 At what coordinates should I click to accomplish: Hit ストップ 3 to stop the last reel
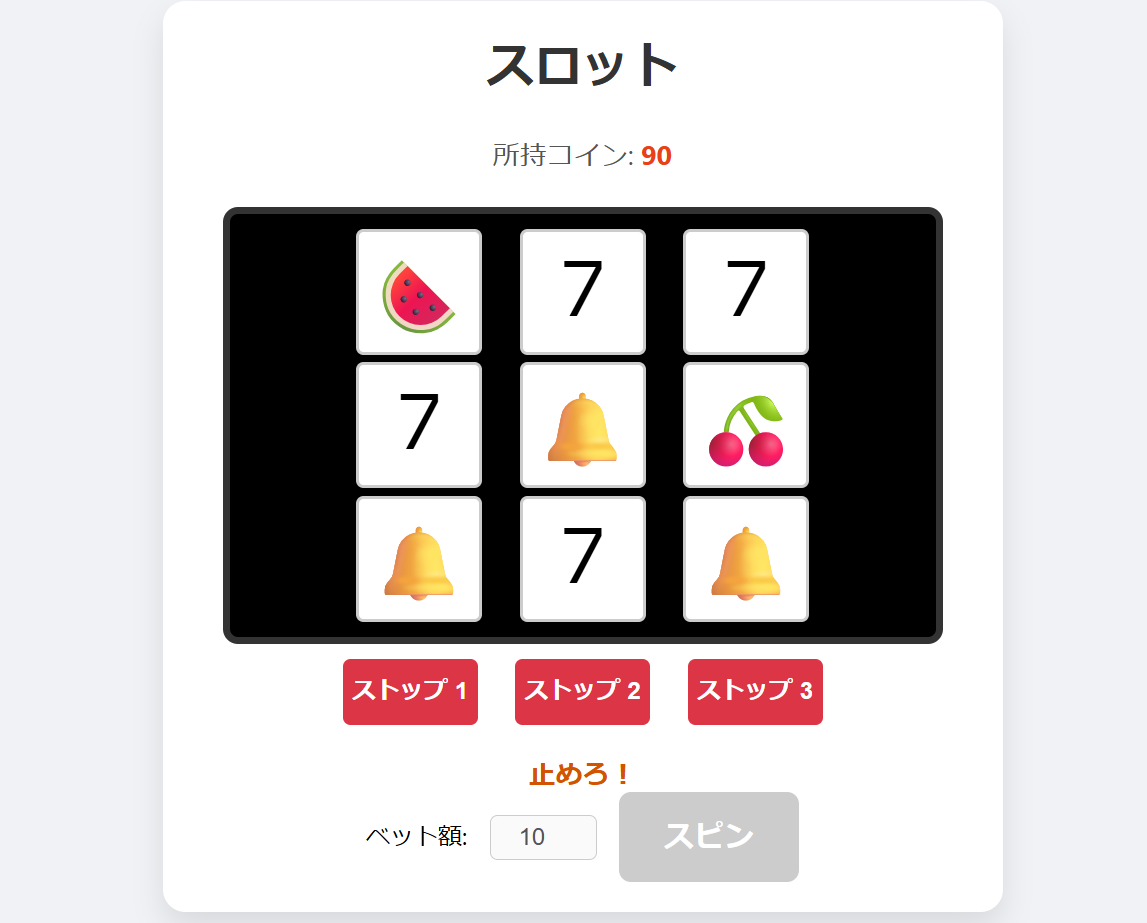(755, 691)
